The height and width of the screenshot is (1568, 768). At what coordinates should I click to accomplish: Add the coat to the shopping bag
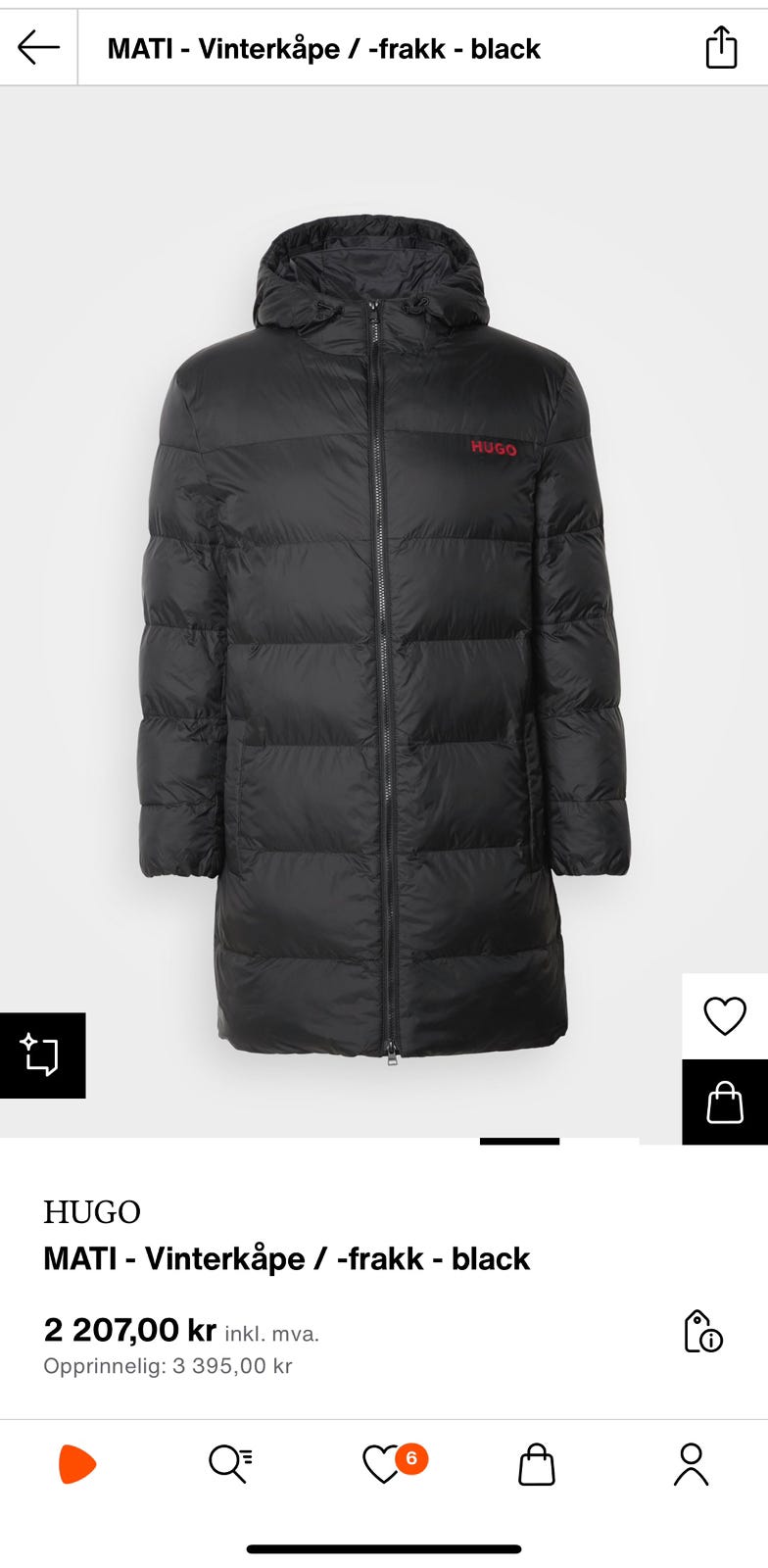coord(725,1102)
